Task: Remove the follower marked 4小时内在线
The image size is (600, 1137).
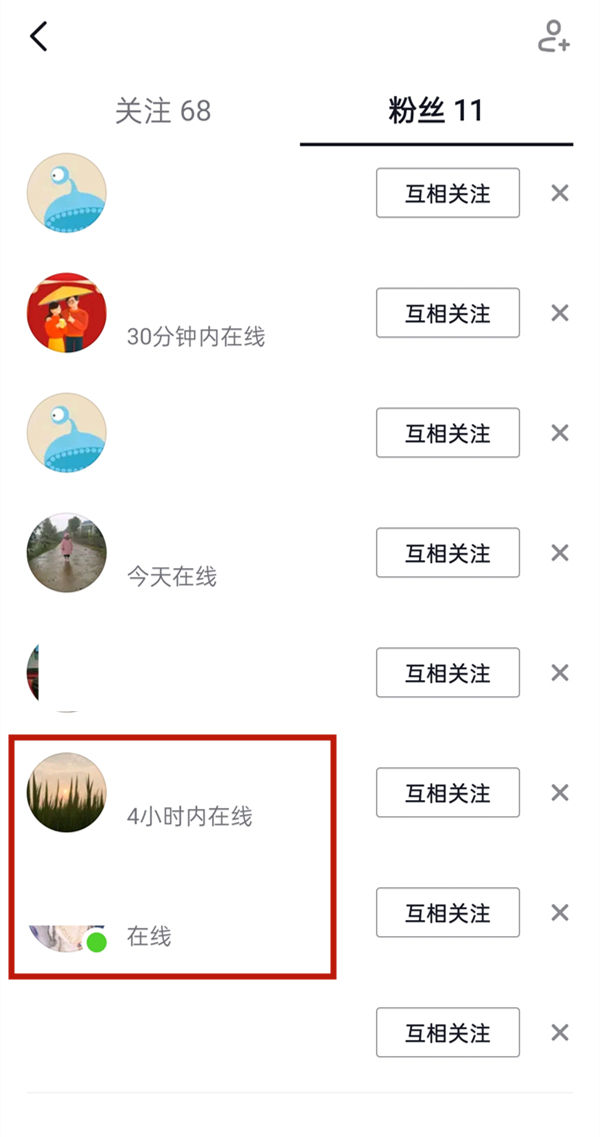Action: click(560, 793)
